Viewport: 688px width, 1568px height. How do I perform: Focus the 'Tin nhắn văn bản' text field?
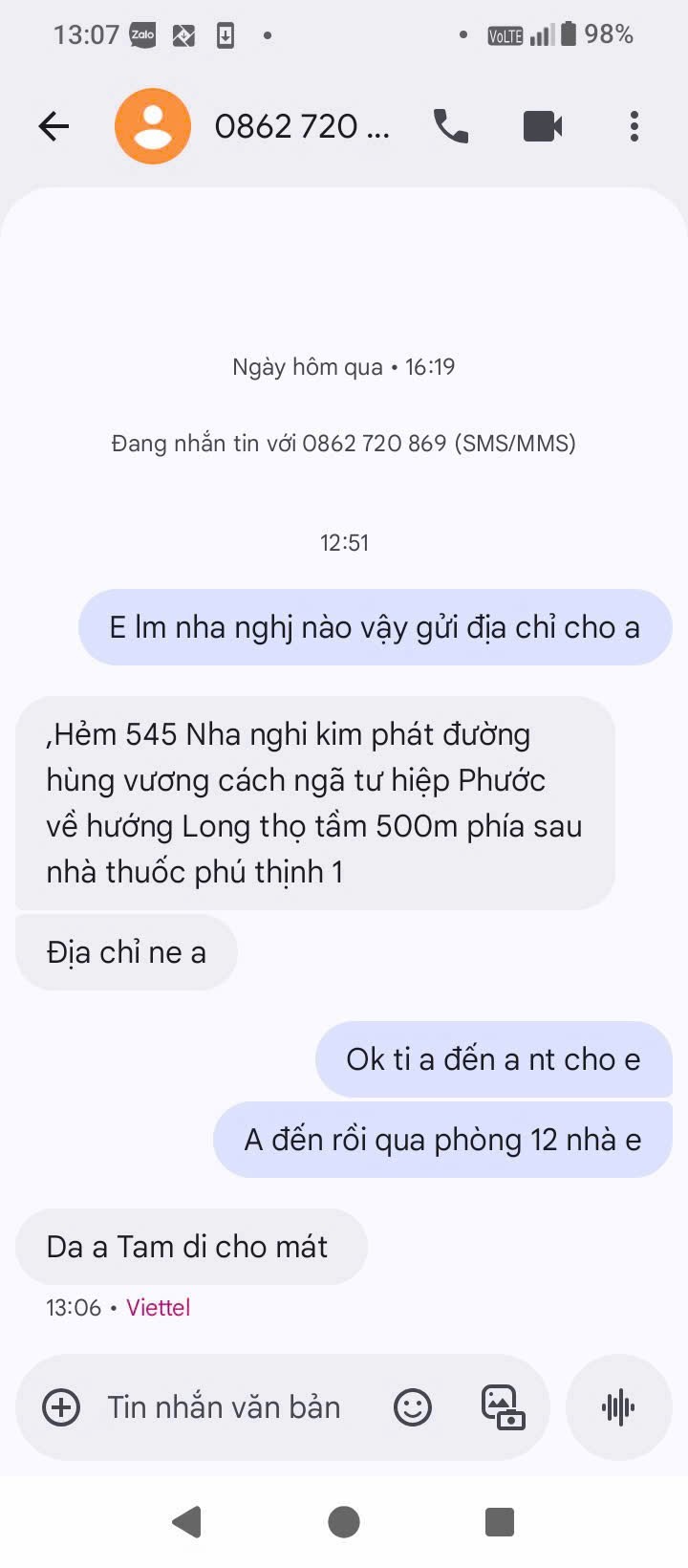225,1407
